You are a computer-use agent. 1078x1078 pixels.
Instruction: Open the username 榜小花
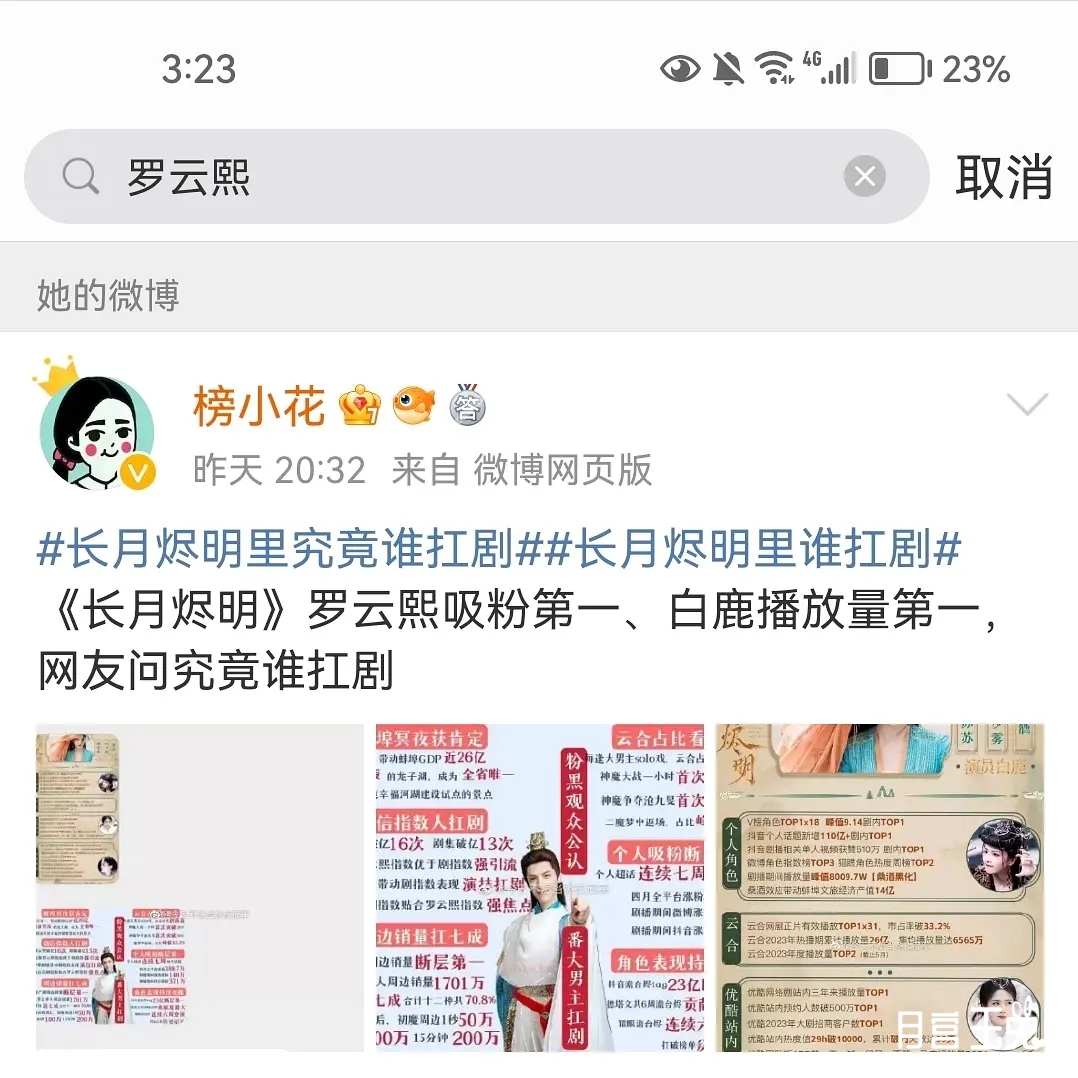point(259,406)
